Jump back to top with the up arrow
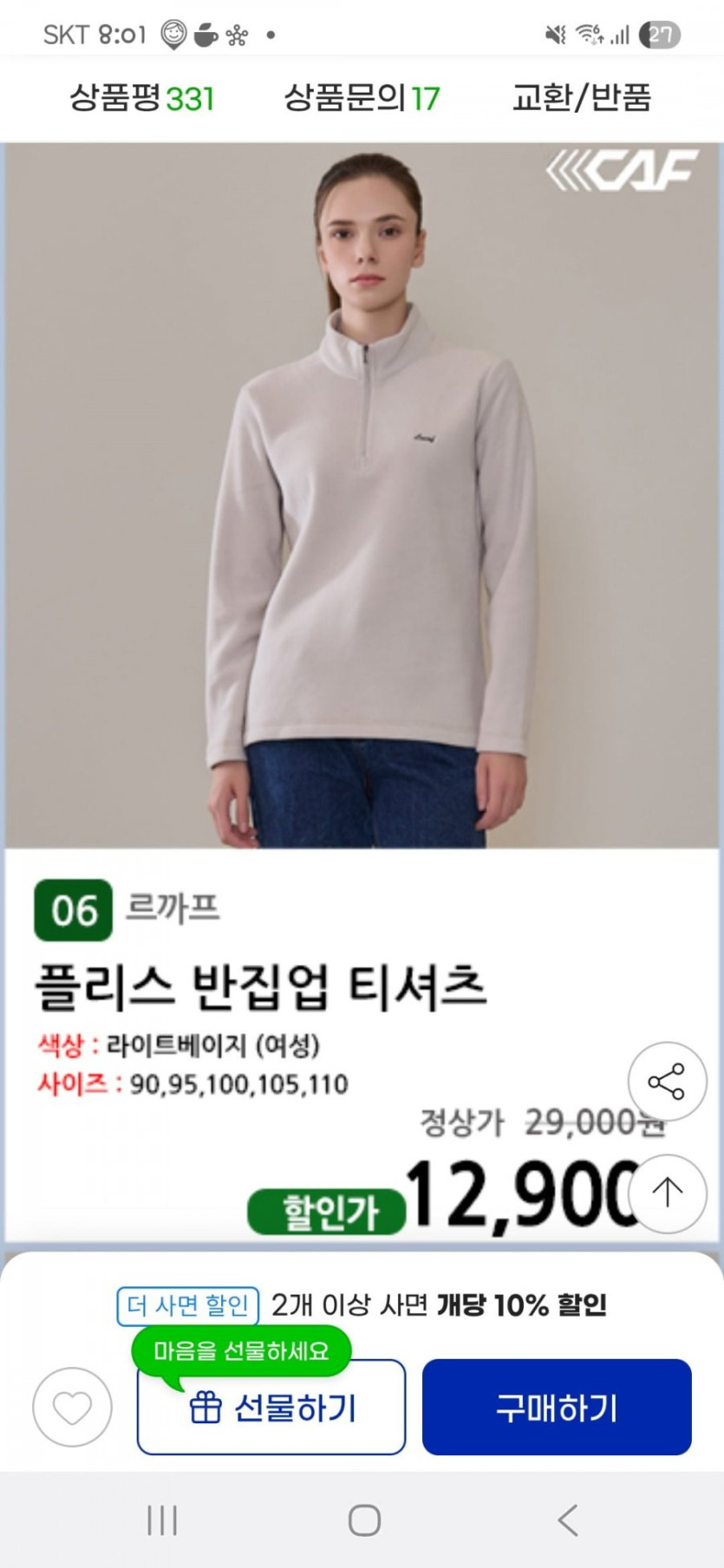 pyautogui.click(x=667, y=1193)
